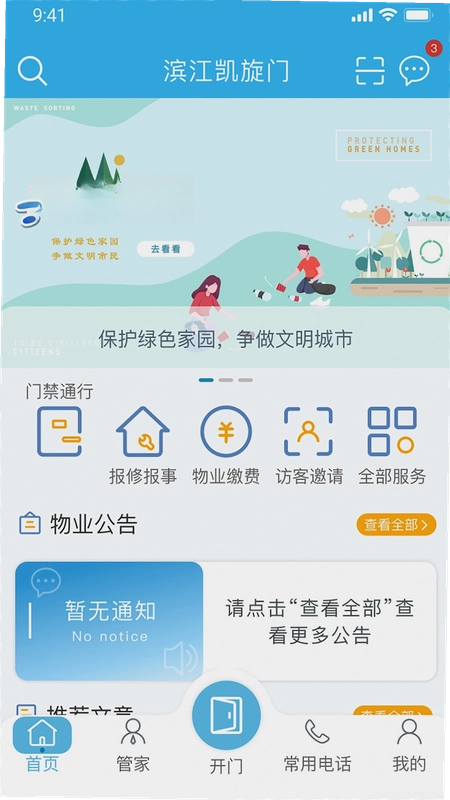Open the QR scan icon

click(x=369, y=70)
